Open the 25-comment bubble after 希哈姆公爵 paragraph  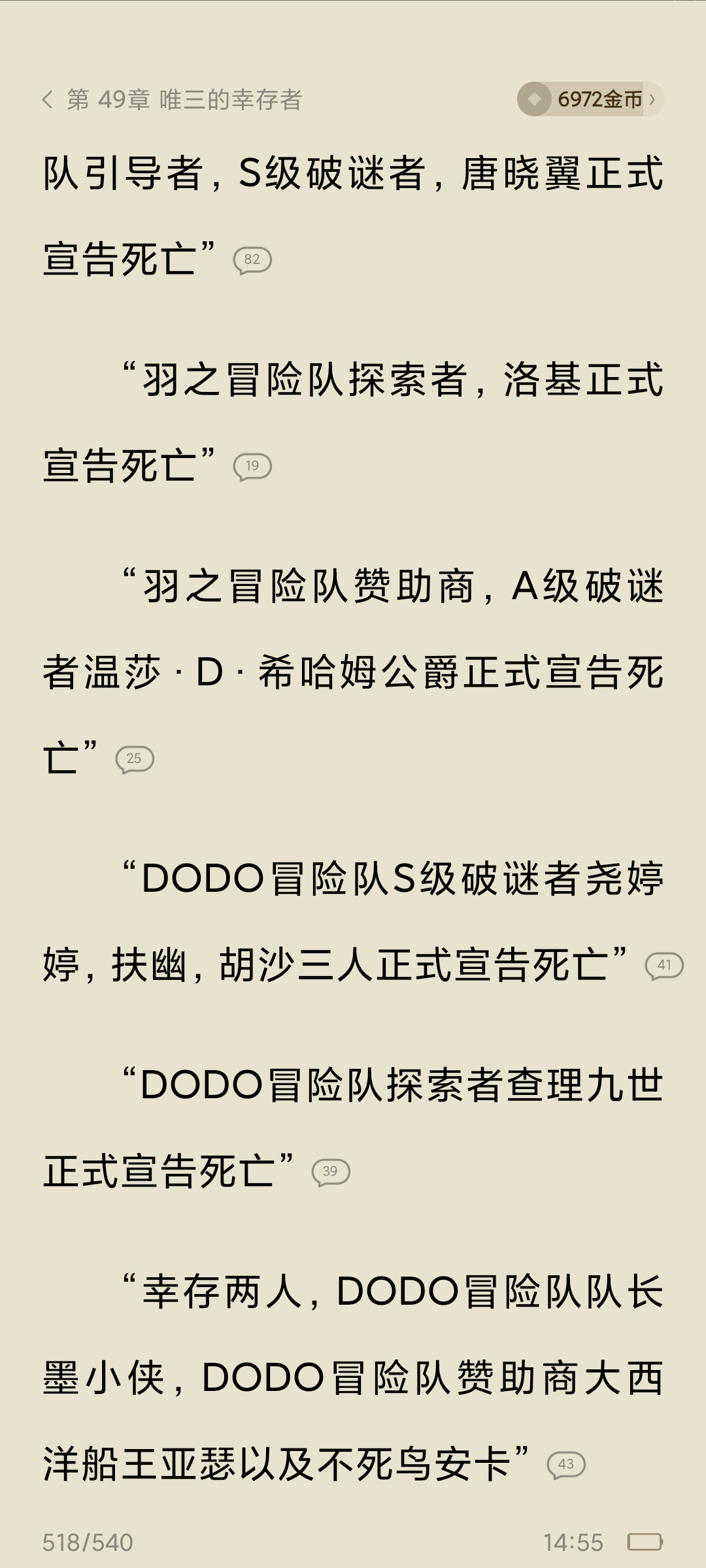135,760
